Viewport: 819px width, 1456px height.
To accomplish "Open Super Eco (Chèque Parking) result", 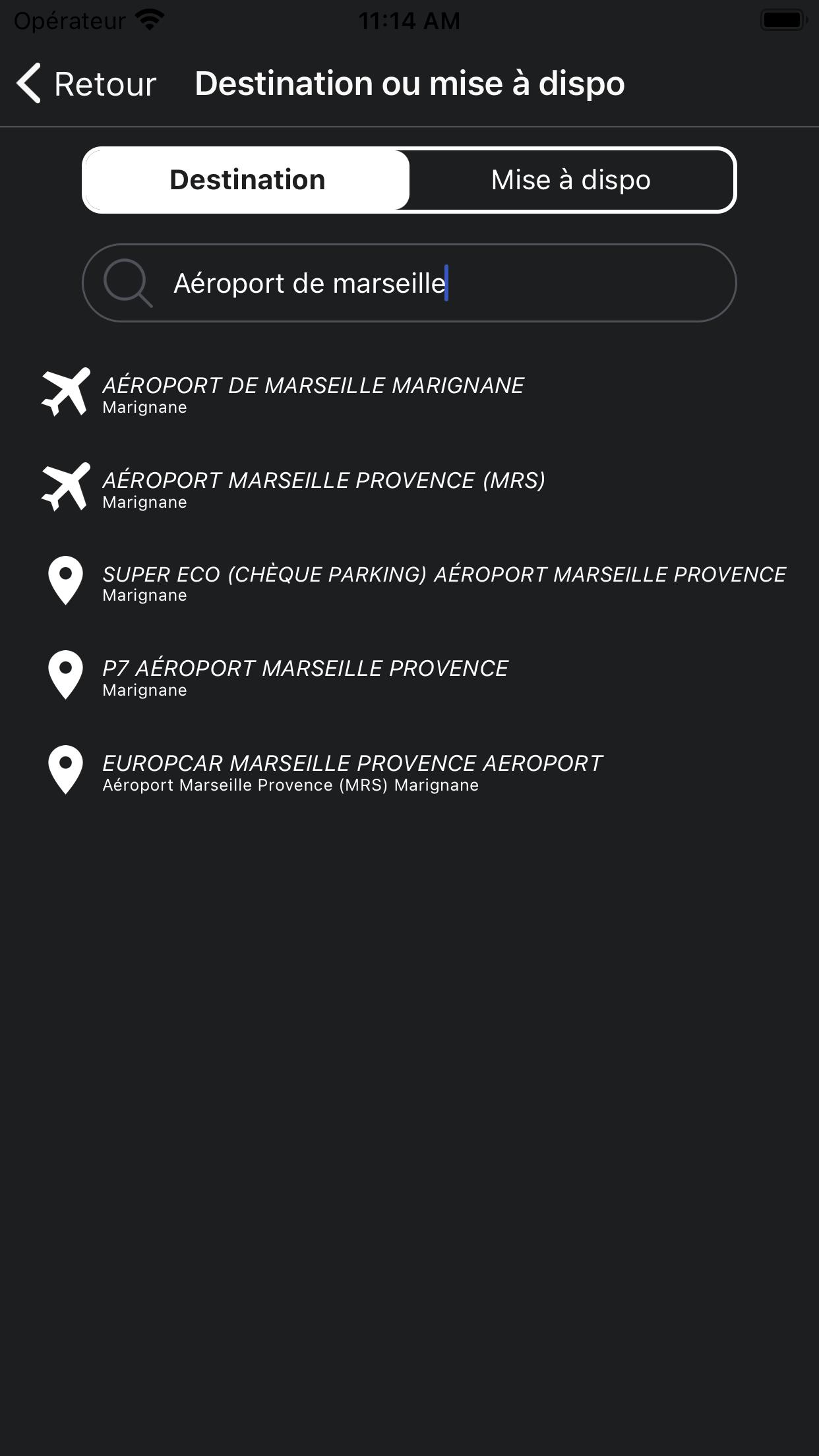I will [409, 583].
